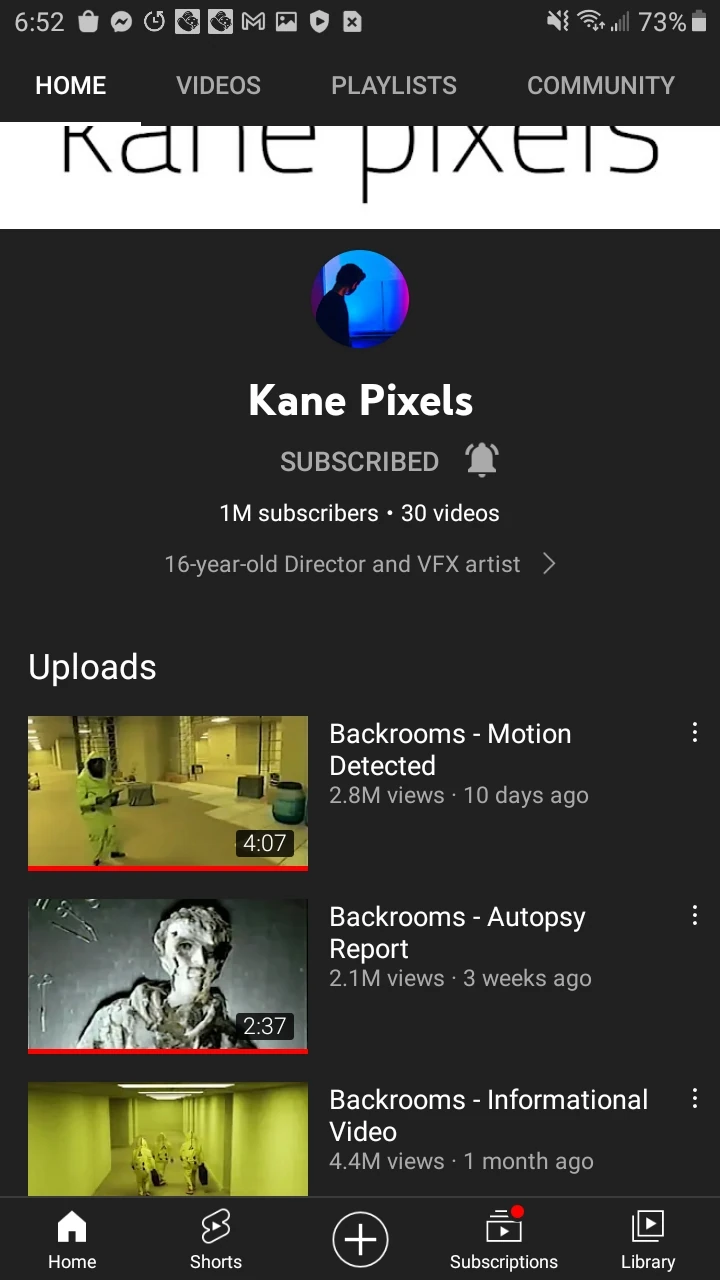This screenshot has width=720, height=1280.
Task: Open the notification bell settings
Action: point(481,461)
